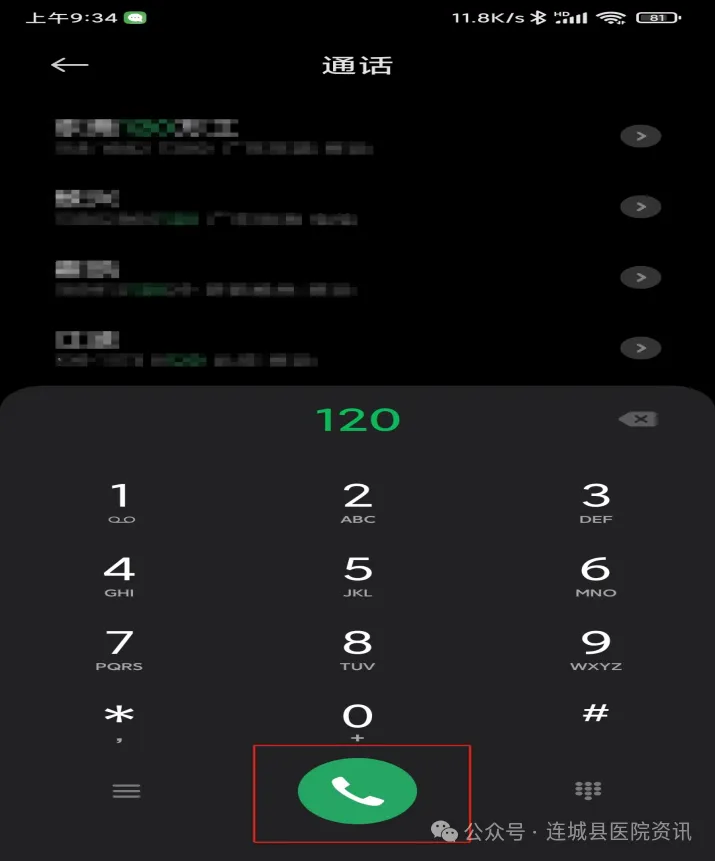The width and height of the screenshot is (715, 861).
Task: Enter digit 9 WXYZ
Action: click(x=596, y=649)
